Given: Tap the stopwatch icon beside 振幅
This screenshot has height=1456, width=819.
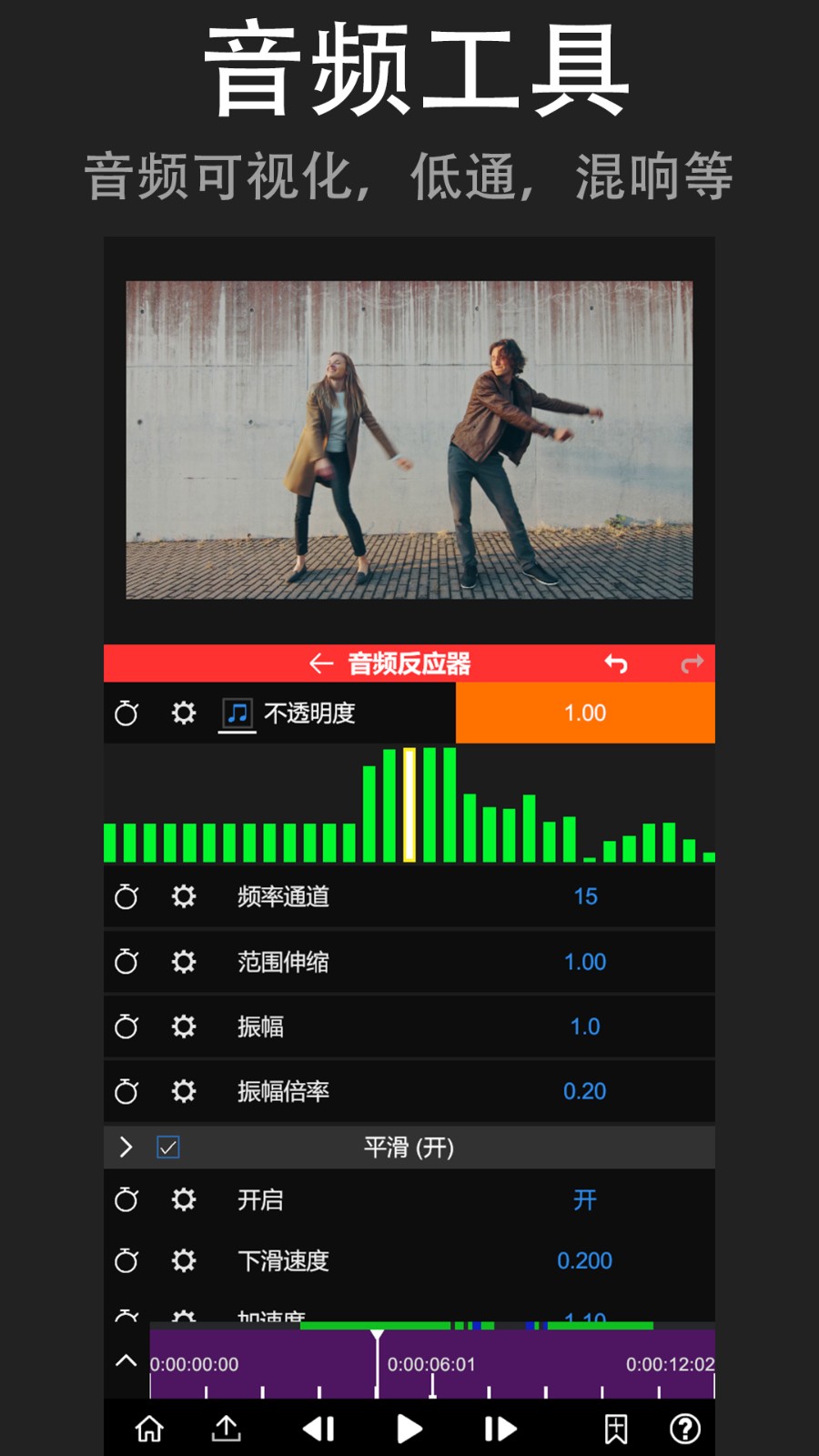Looking at the screenshot, I should pyautogui.click(x=127, y=1026).
